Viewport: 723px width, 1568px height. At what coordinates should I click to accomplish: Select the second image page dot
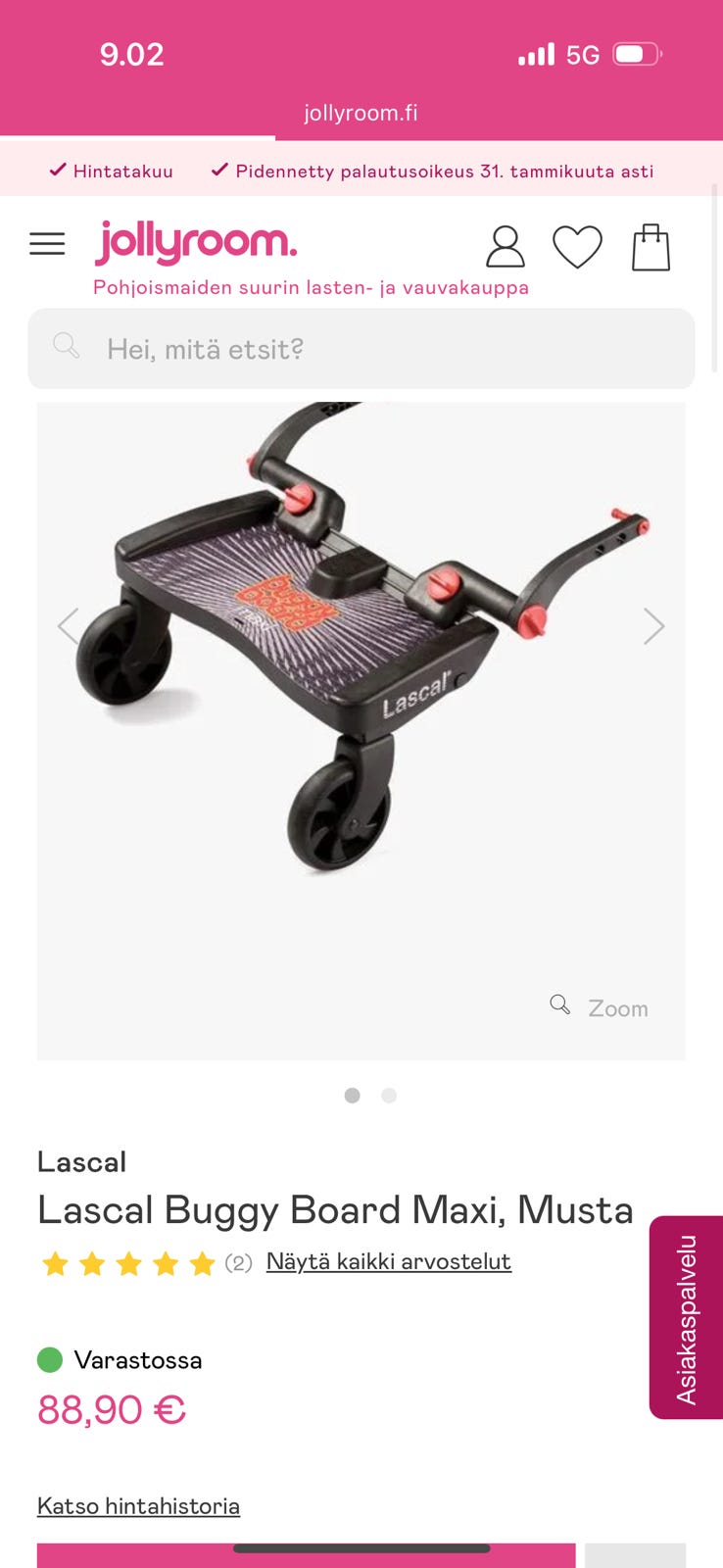389,1096
